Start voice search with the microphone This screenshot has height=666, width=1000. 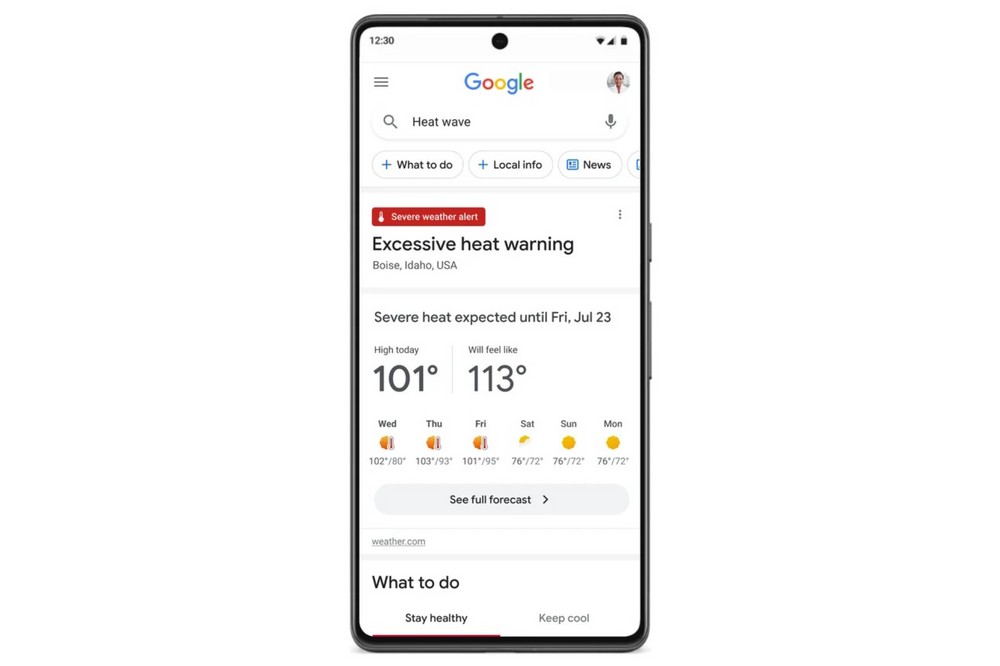pyautogui.click(x=610, y=122)
